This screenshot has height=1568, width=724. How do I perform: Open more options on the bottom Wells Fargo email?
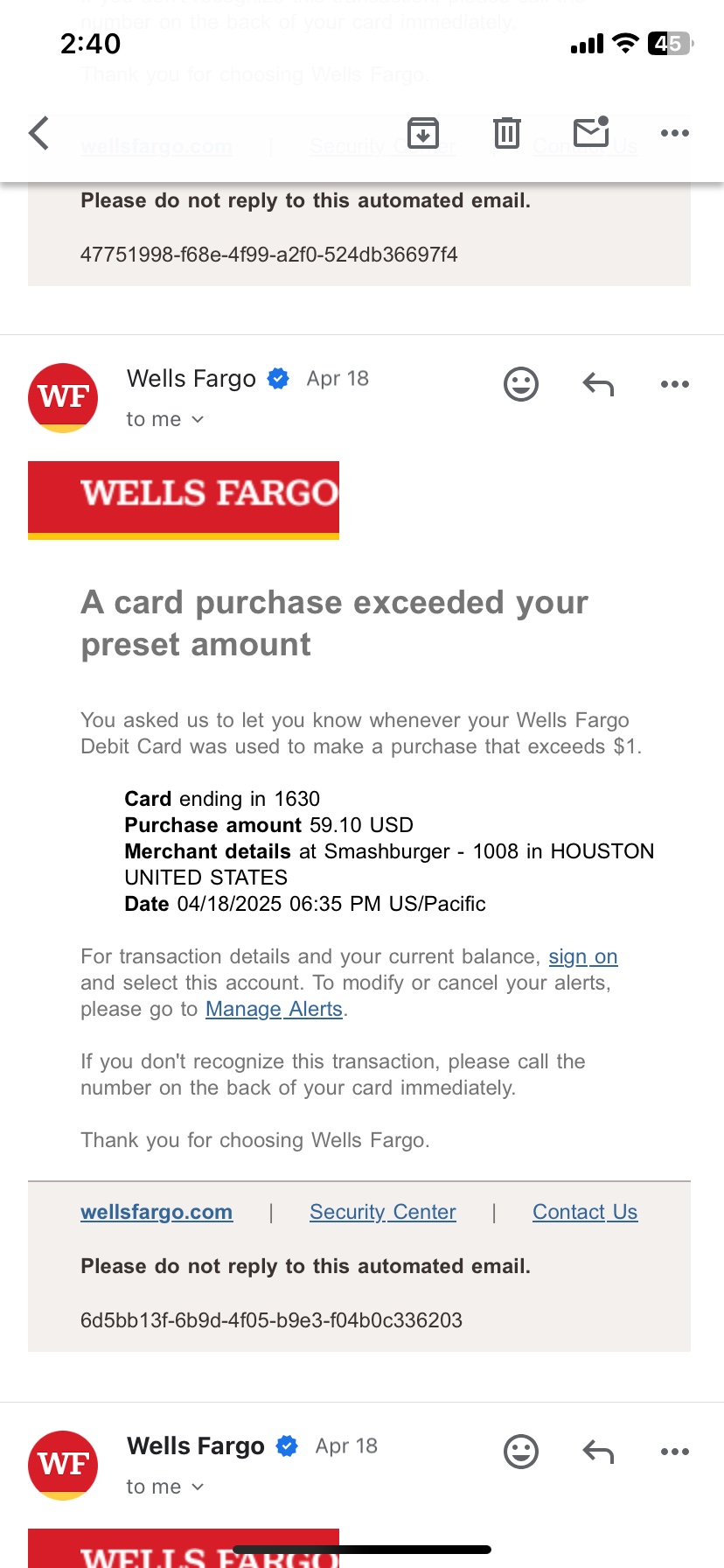coord(674,1452)
